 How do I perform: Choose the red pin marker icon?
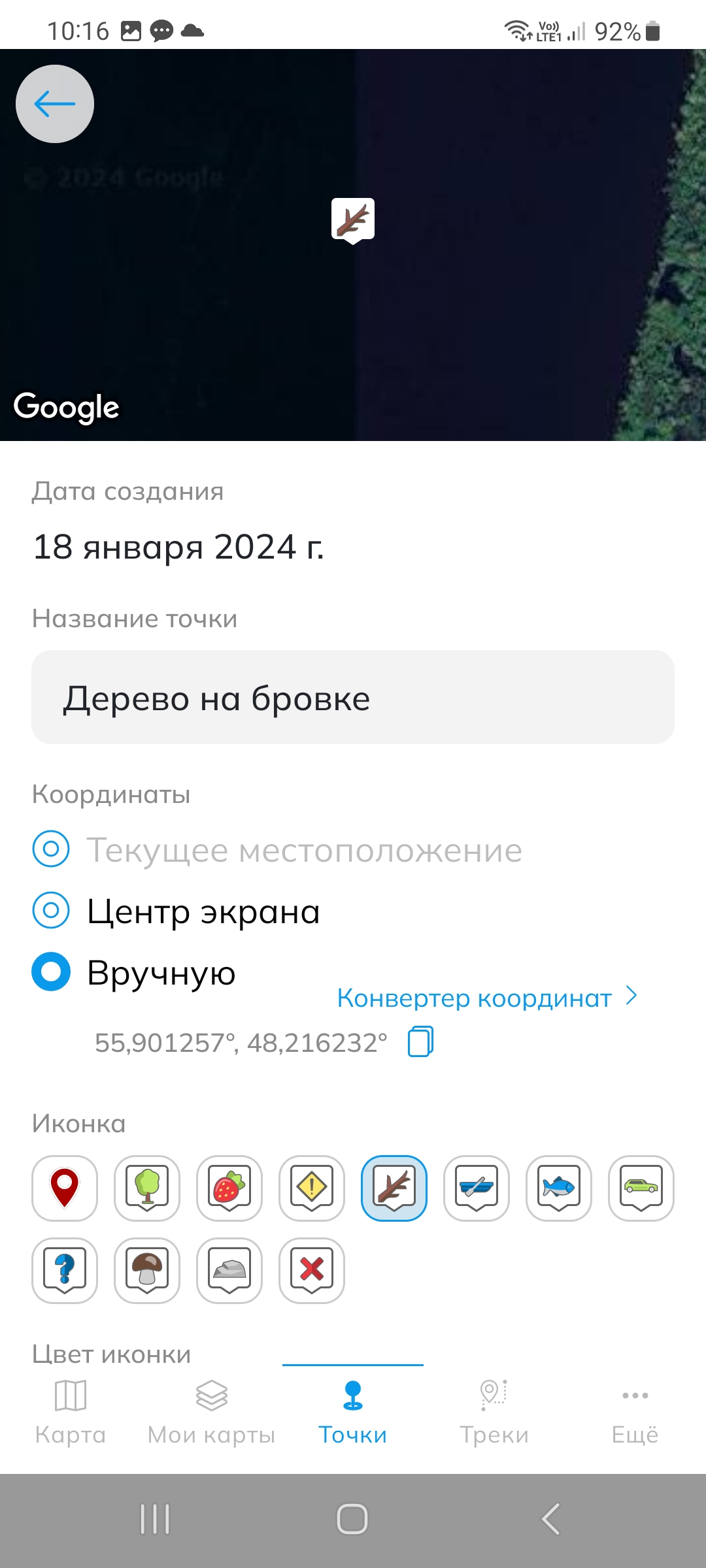(x=65, y=1188)
